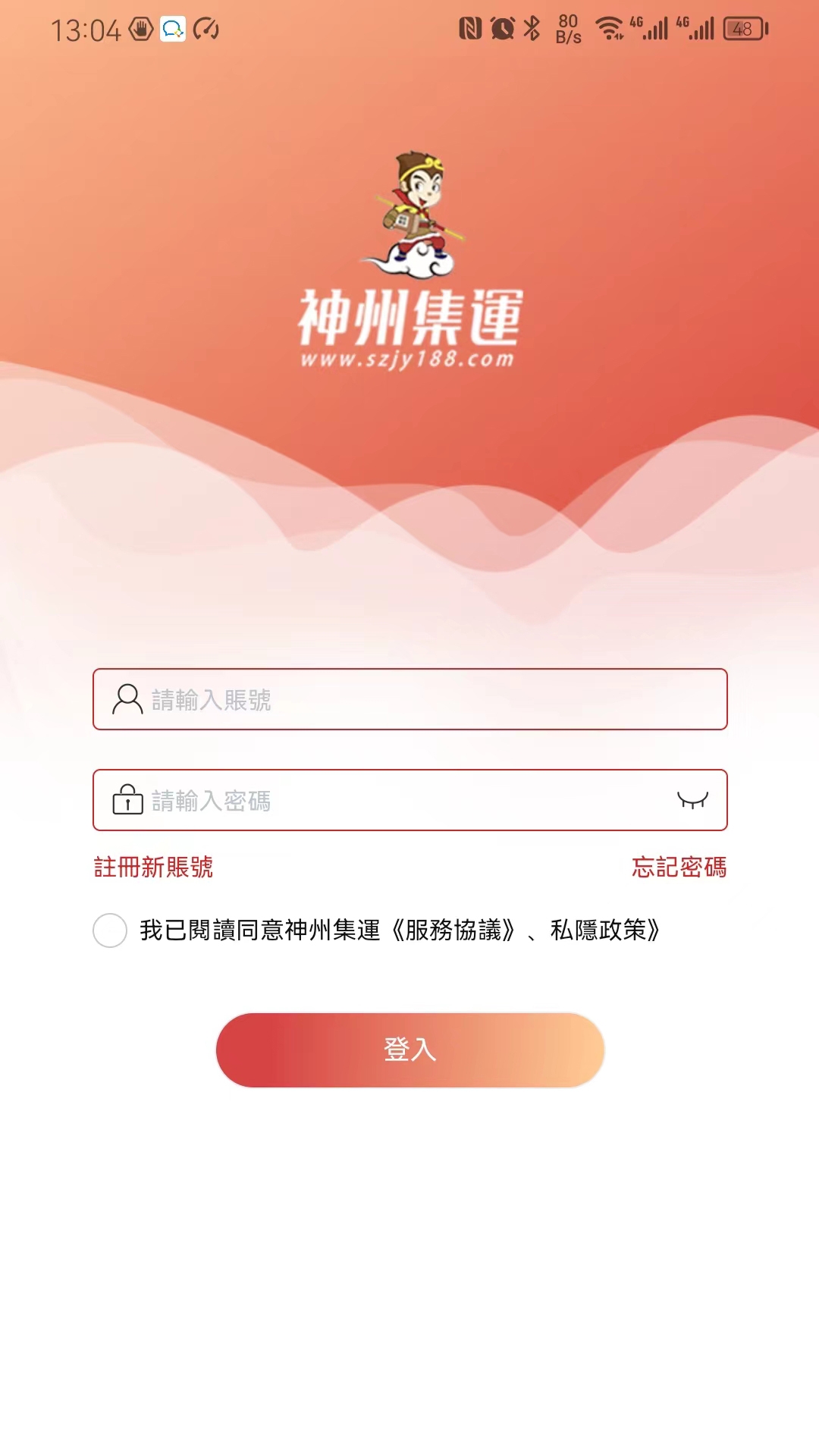The height and width of the screenshot is (1456, 819).
Task: Open 忘記密碼 forgot password link
Action: pyautogui.click(x=679, y=867)
